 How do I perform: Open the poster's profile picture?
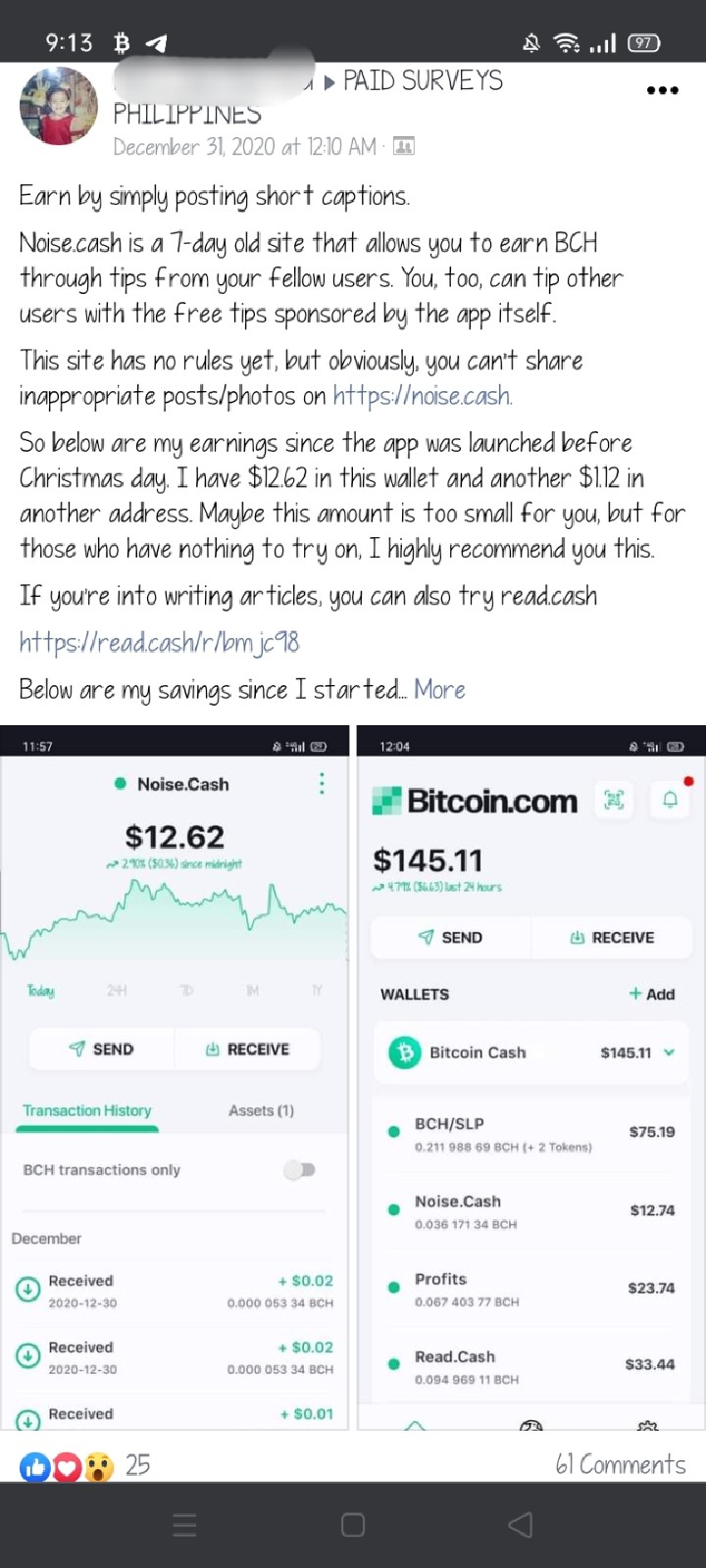click(x=59, y=106)
